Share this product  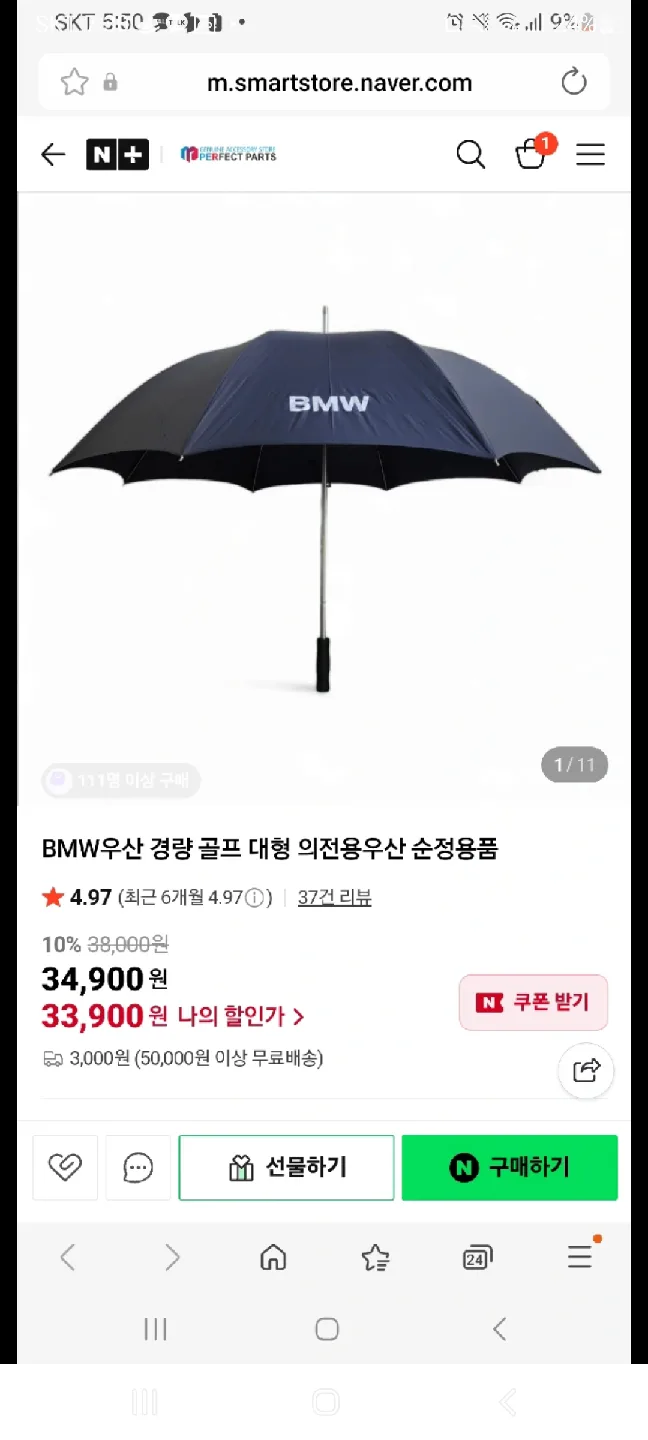(586, 1070)
